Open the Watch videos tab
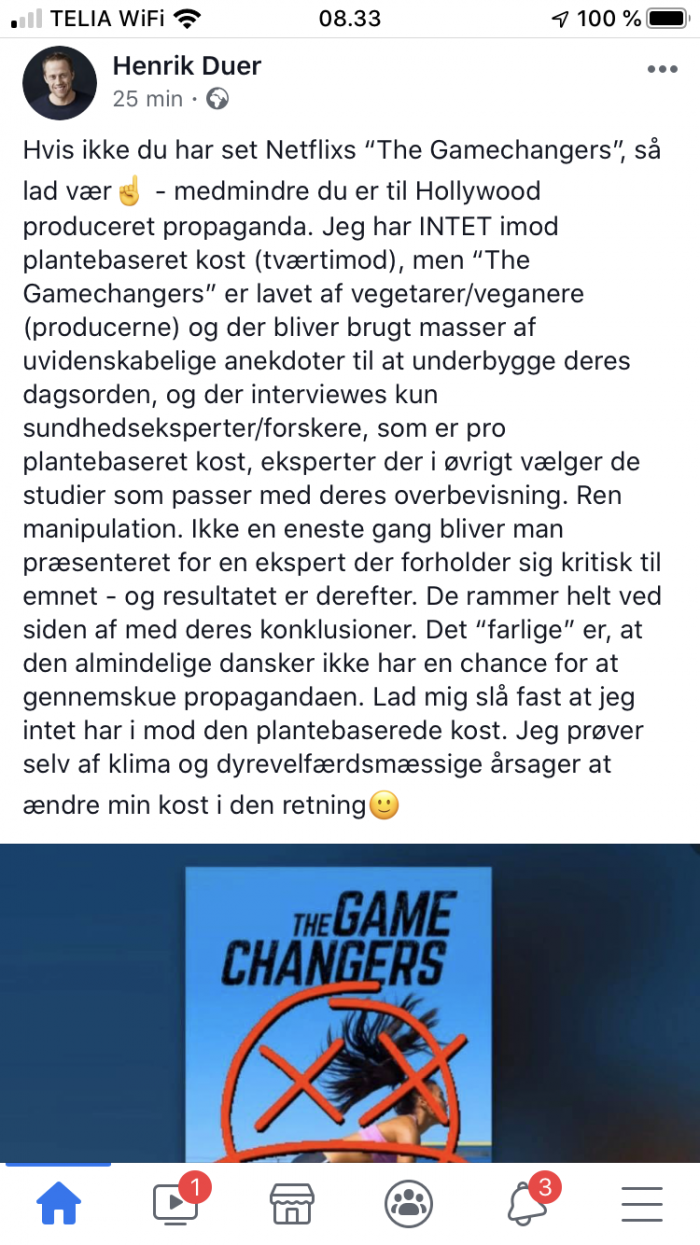This screenshot has height=1245, width=700. point(176,1203)
